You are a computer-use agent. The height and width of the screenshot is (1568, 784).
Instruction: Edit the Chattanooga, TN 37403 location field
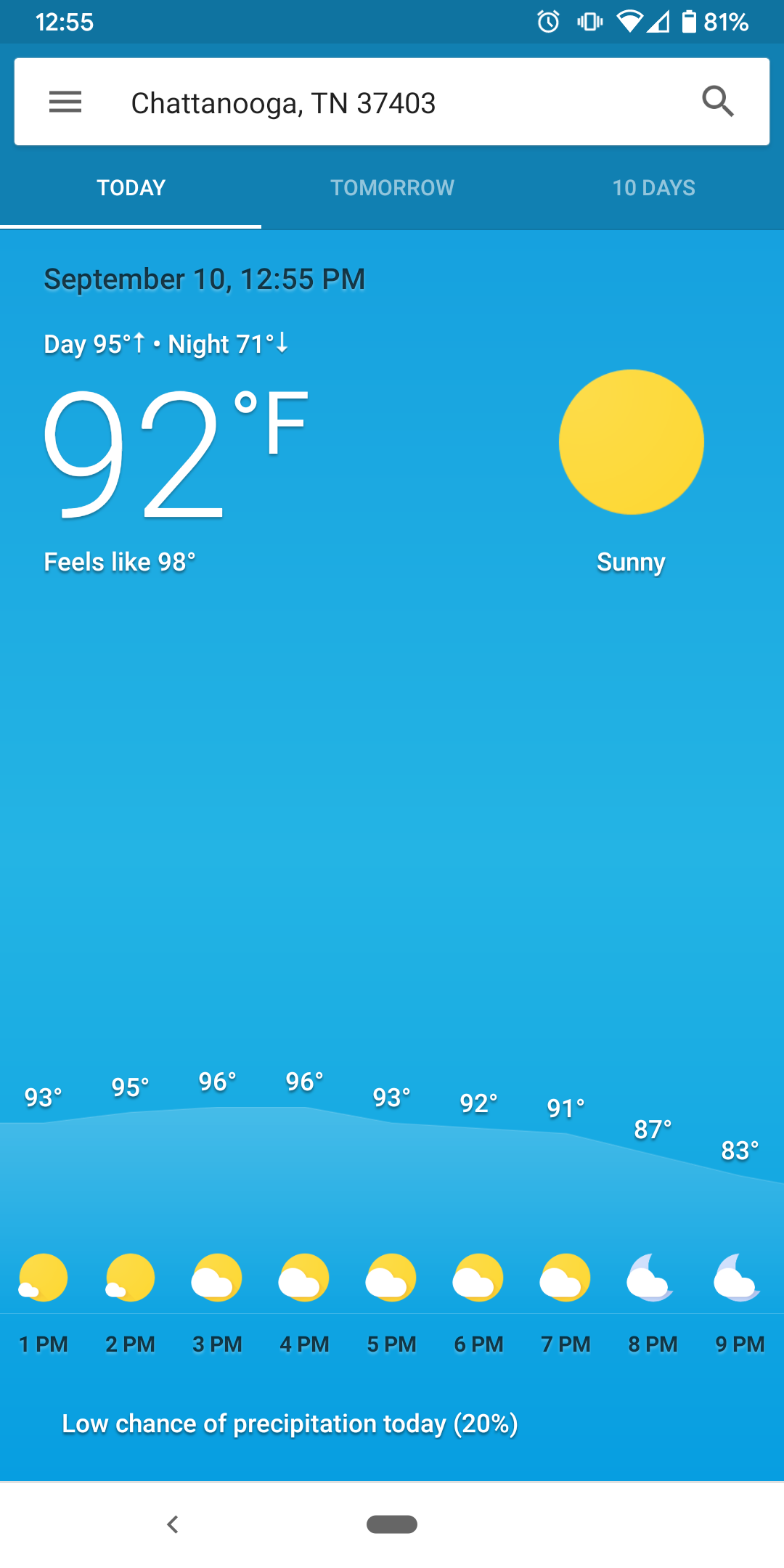tap(283, 103)
